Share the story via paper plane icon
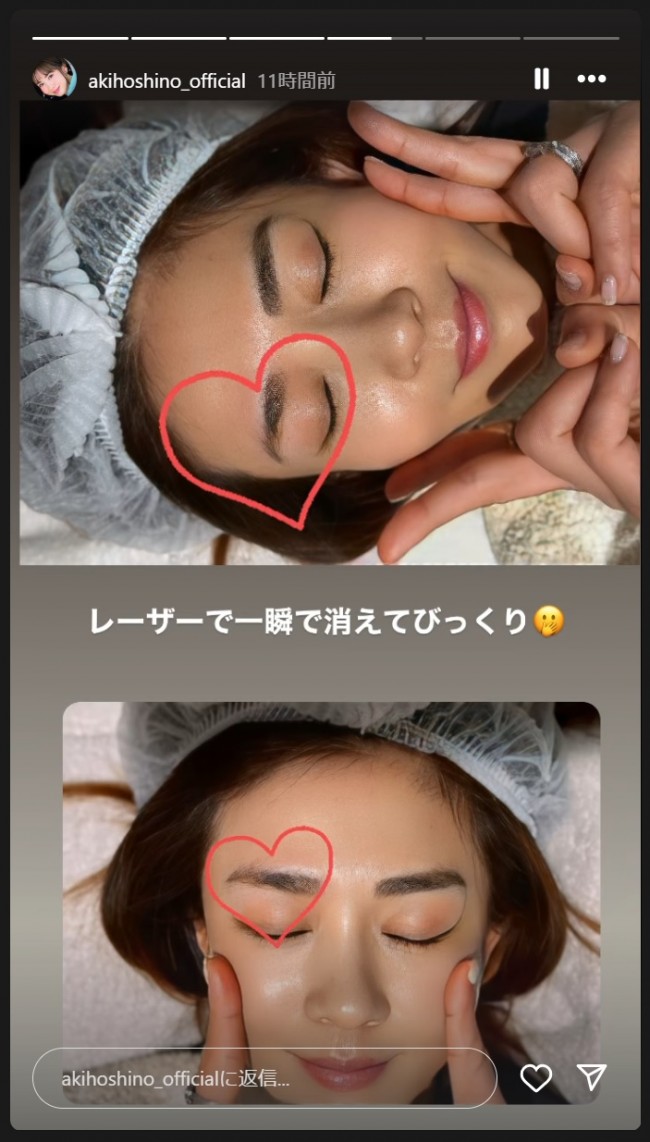Image resolution: width=650 pixels, height=1142 pixels. click(x=592, y=1077)
